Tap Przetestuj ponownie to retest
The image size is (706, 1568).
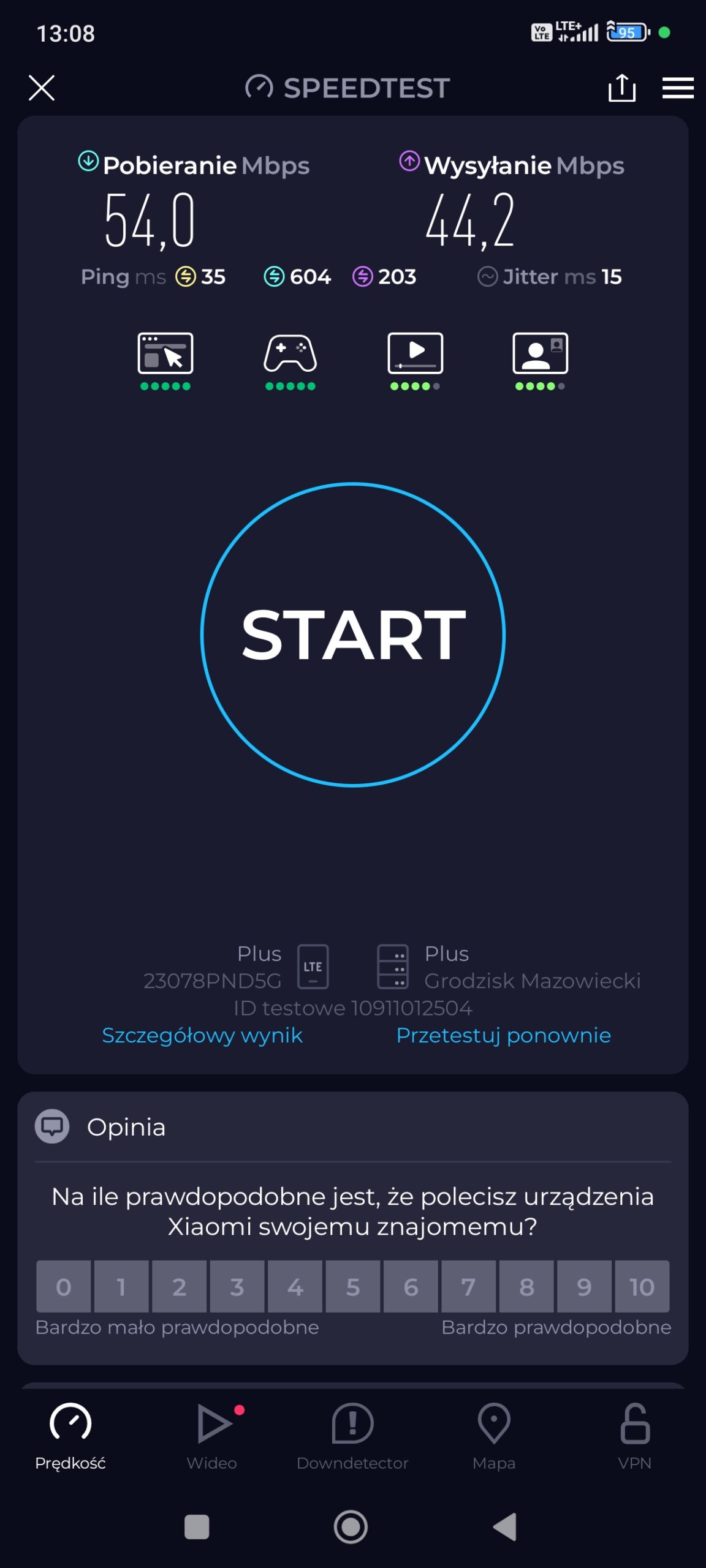click(503, 1035)
